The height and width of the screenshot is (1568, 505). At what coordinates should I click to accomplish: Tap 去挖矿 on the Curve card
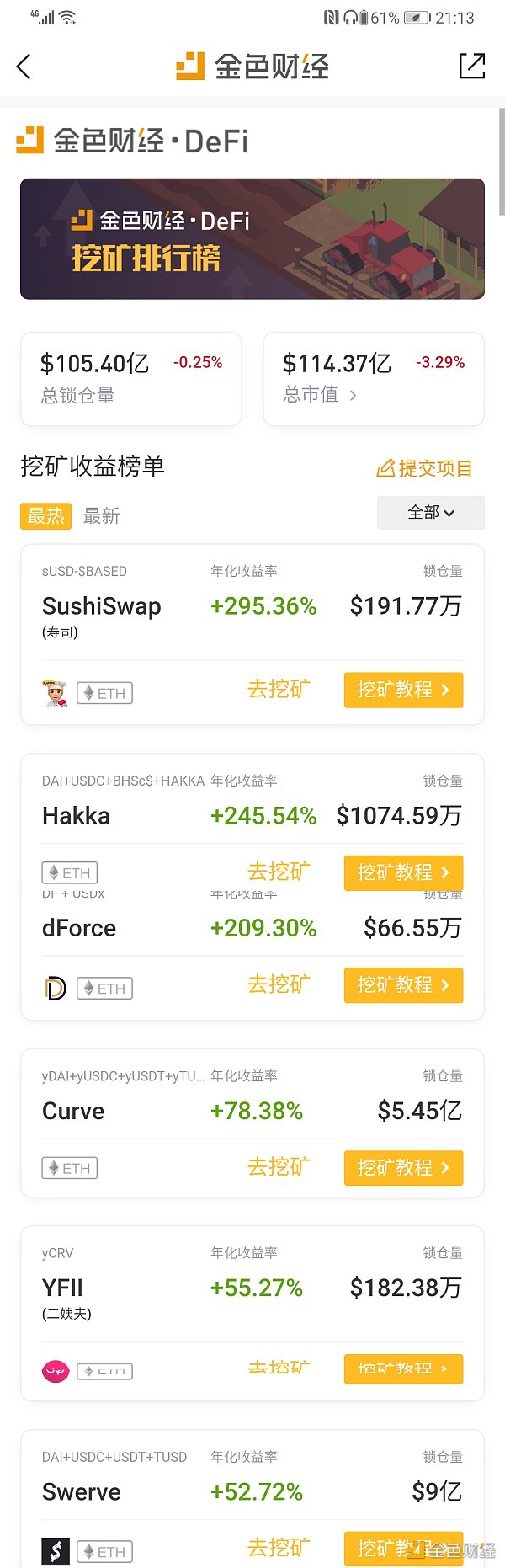point(279,1167)
